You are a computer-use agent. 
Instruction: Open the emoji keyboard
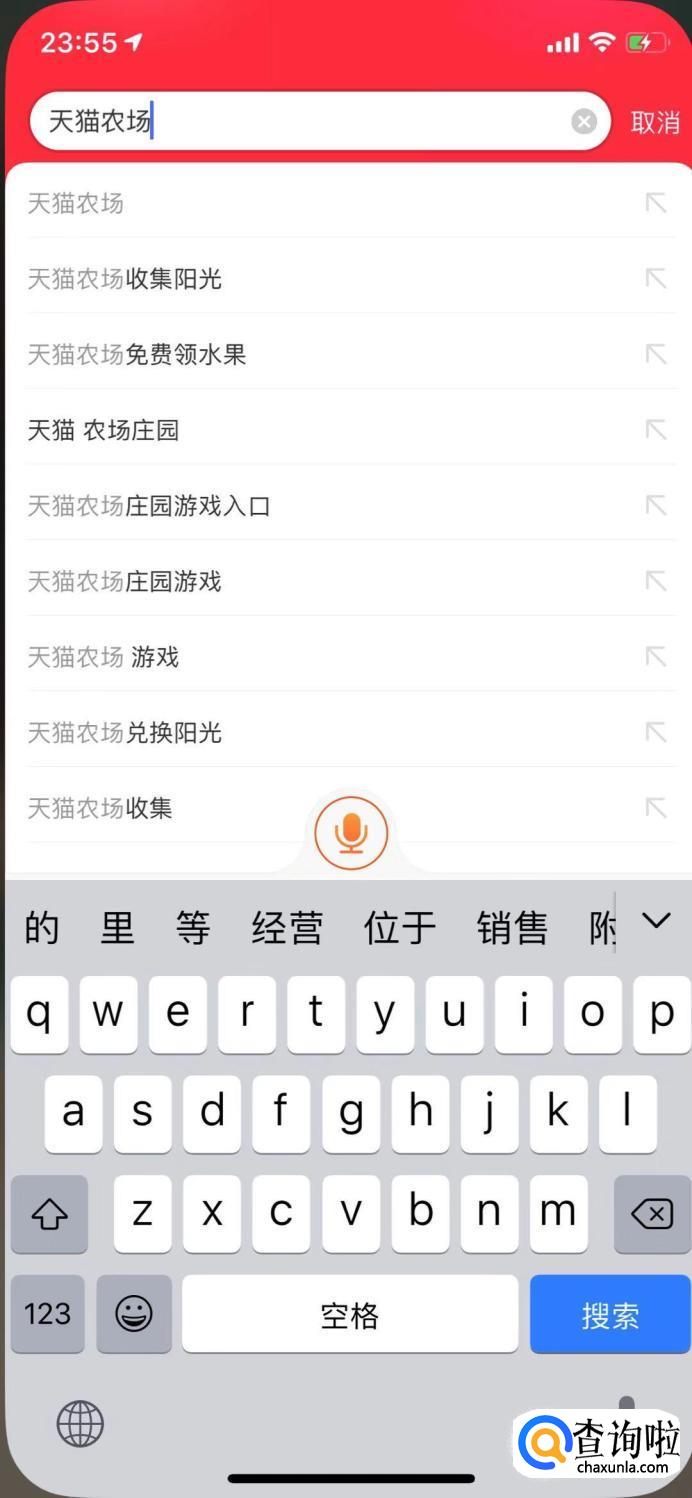tap(134, 1314)
